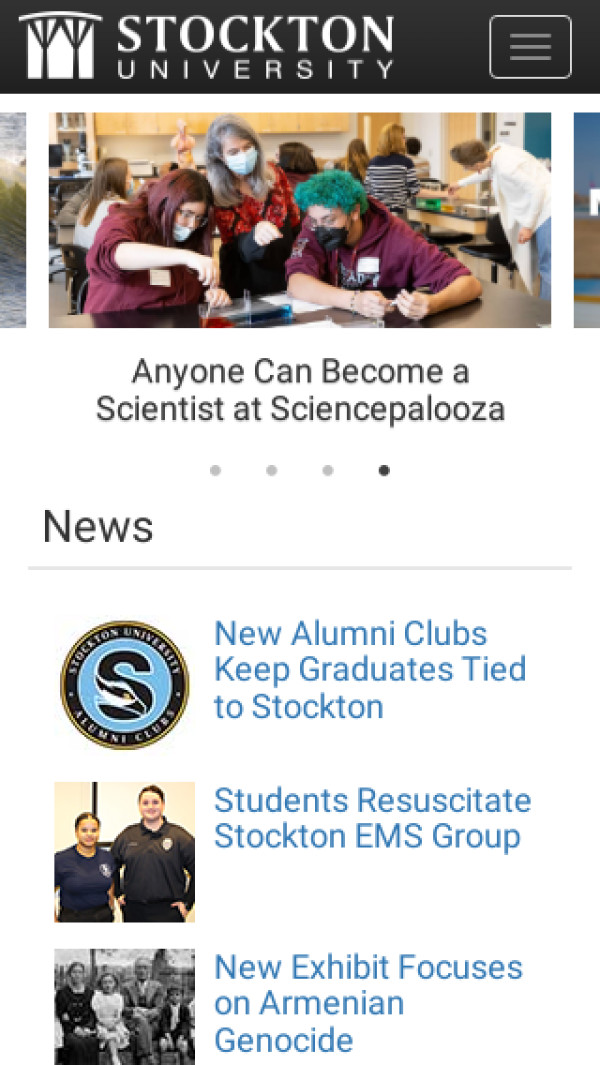Show the third carousel slide dot

point(328,471)
